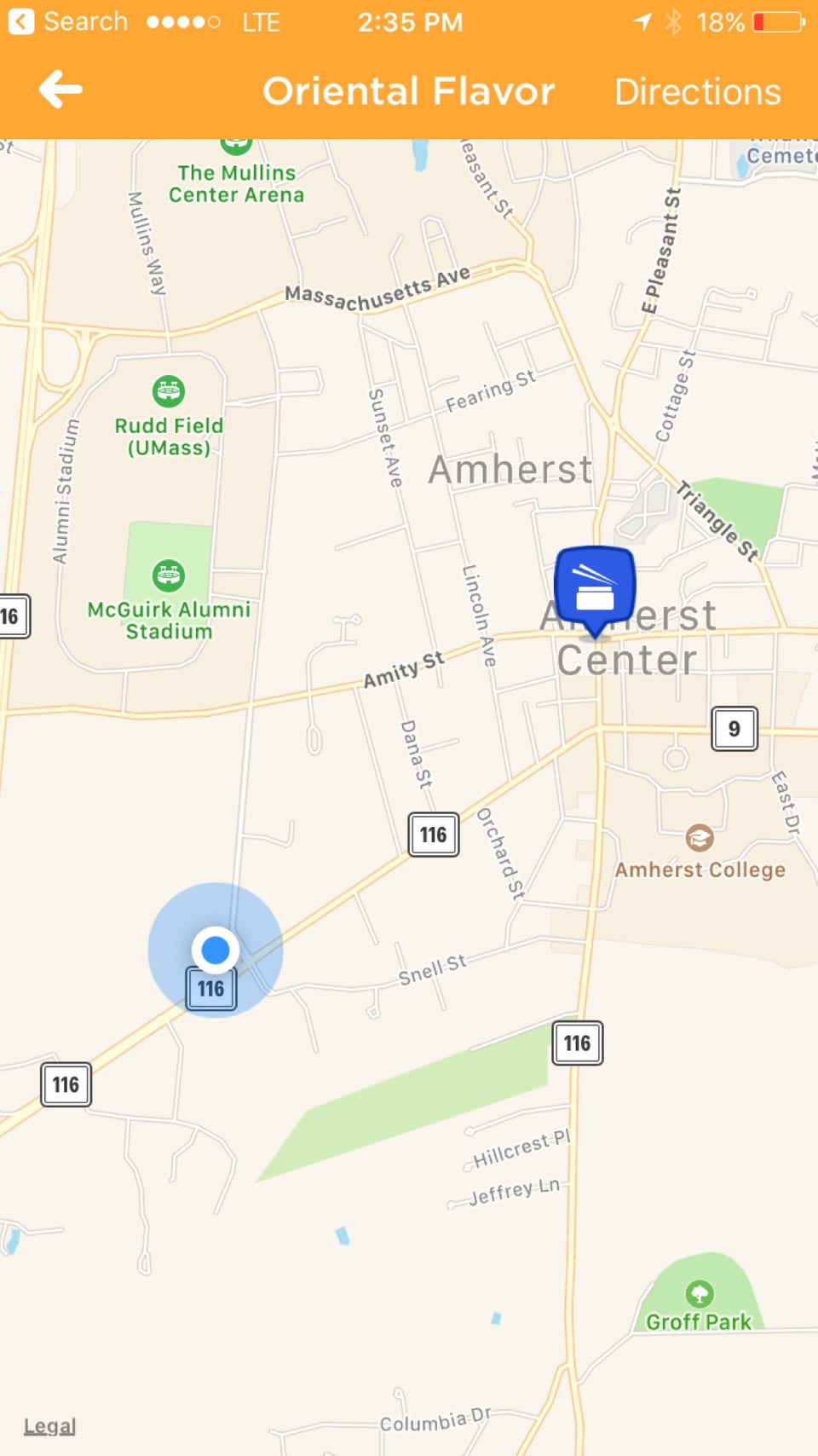Image resolution: width=818 pixels, height=1456 pixels.
Task: Select Rudd Field (UMass) marker
Action: (x=169, y=391)
